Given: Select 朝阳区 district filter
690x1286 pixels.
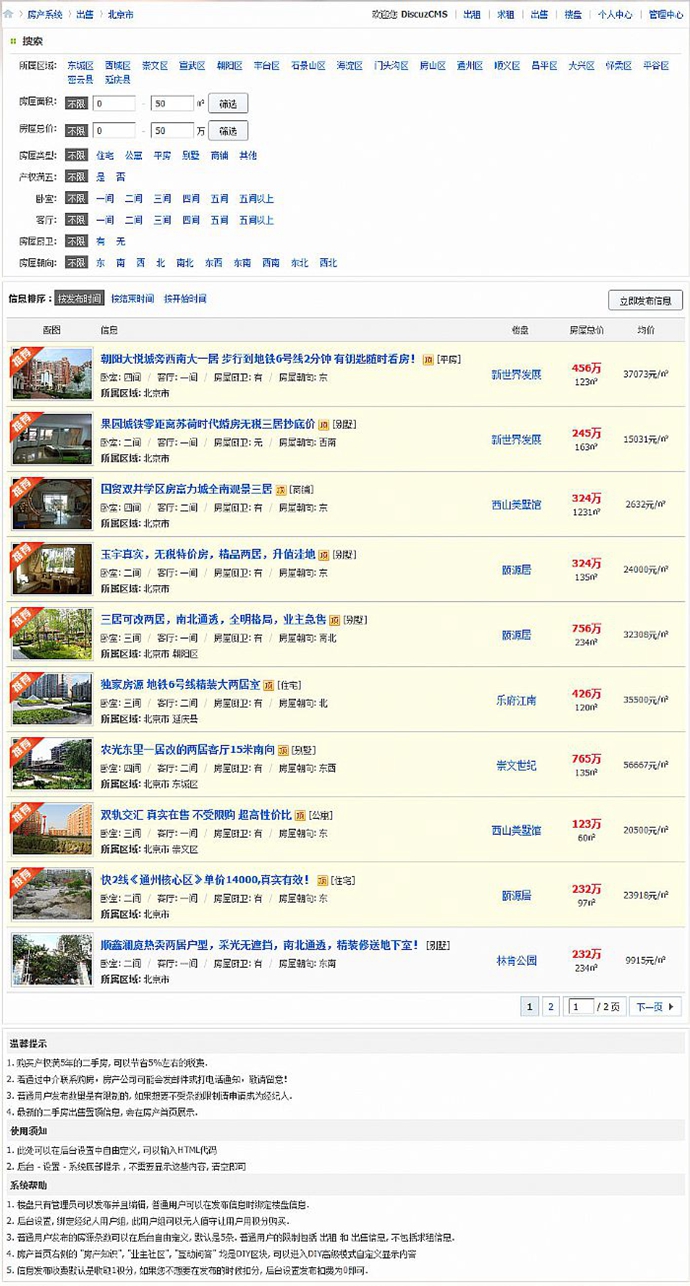Looking at the screenshot, I should [230, 65].
